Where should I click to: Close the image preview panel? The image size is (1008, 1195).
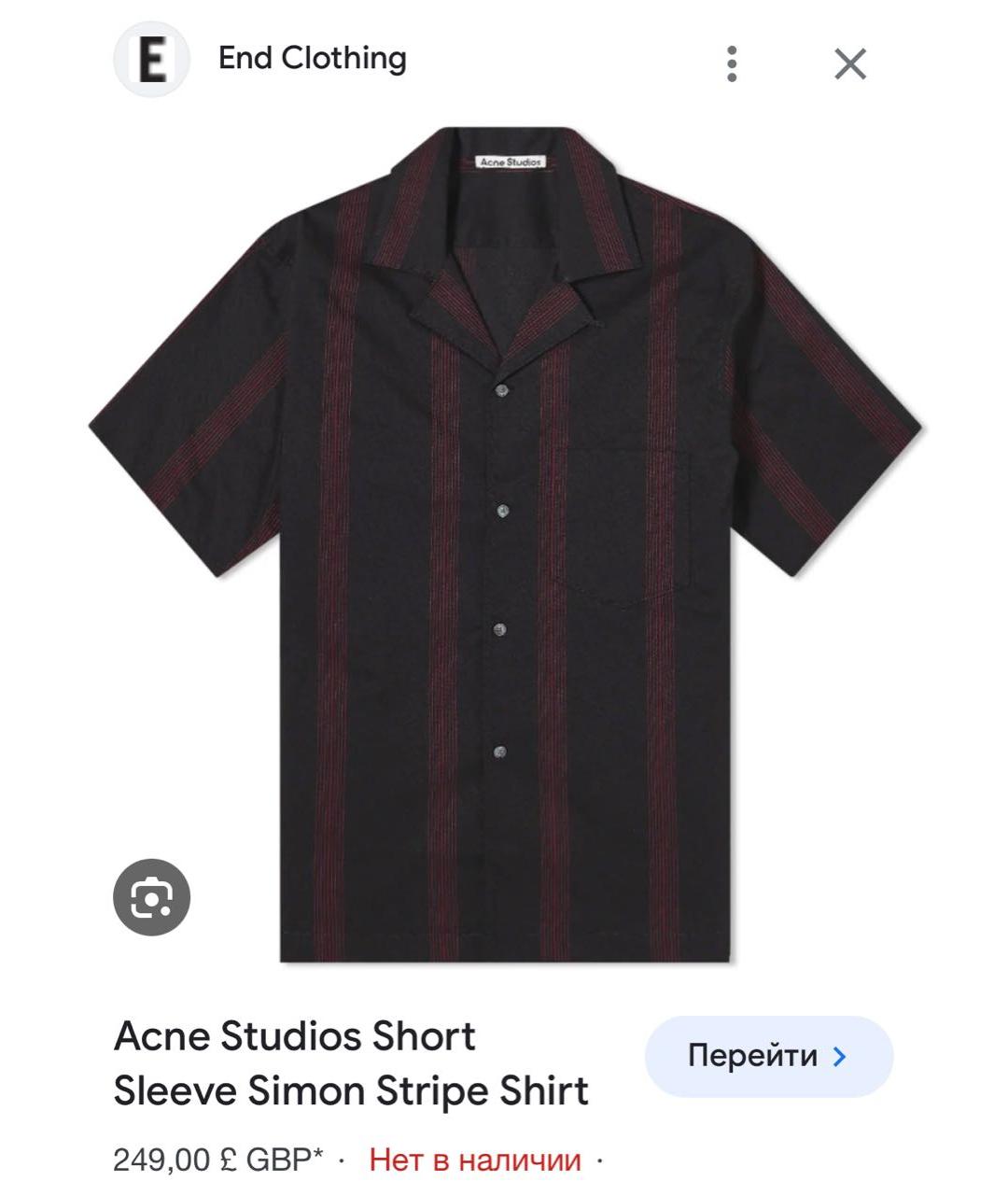point(849,64)
